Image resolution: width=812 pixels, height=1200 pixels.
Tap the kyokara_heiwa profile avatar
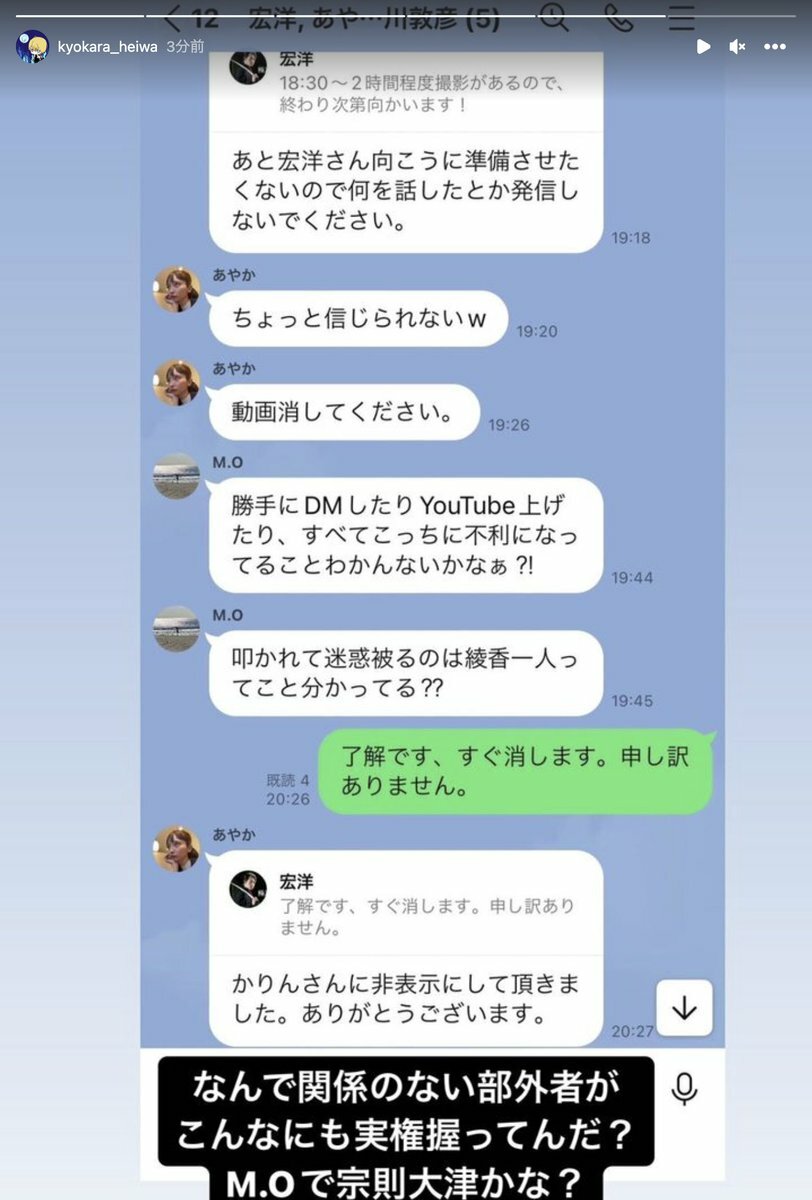coord(32,47)
